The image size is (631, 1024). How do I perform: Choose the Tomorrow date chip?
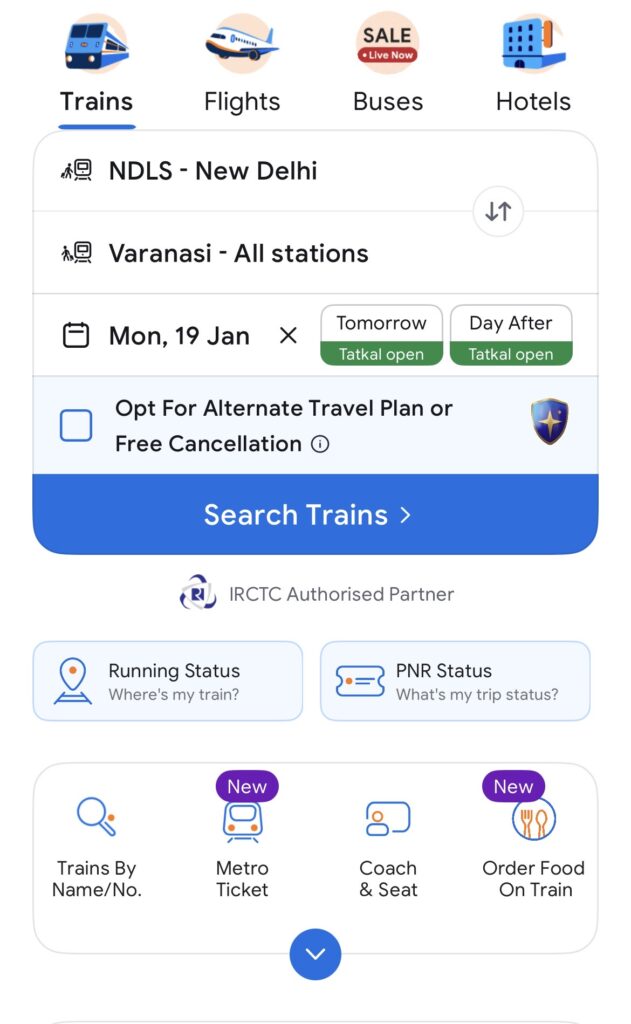click(381, 336)
